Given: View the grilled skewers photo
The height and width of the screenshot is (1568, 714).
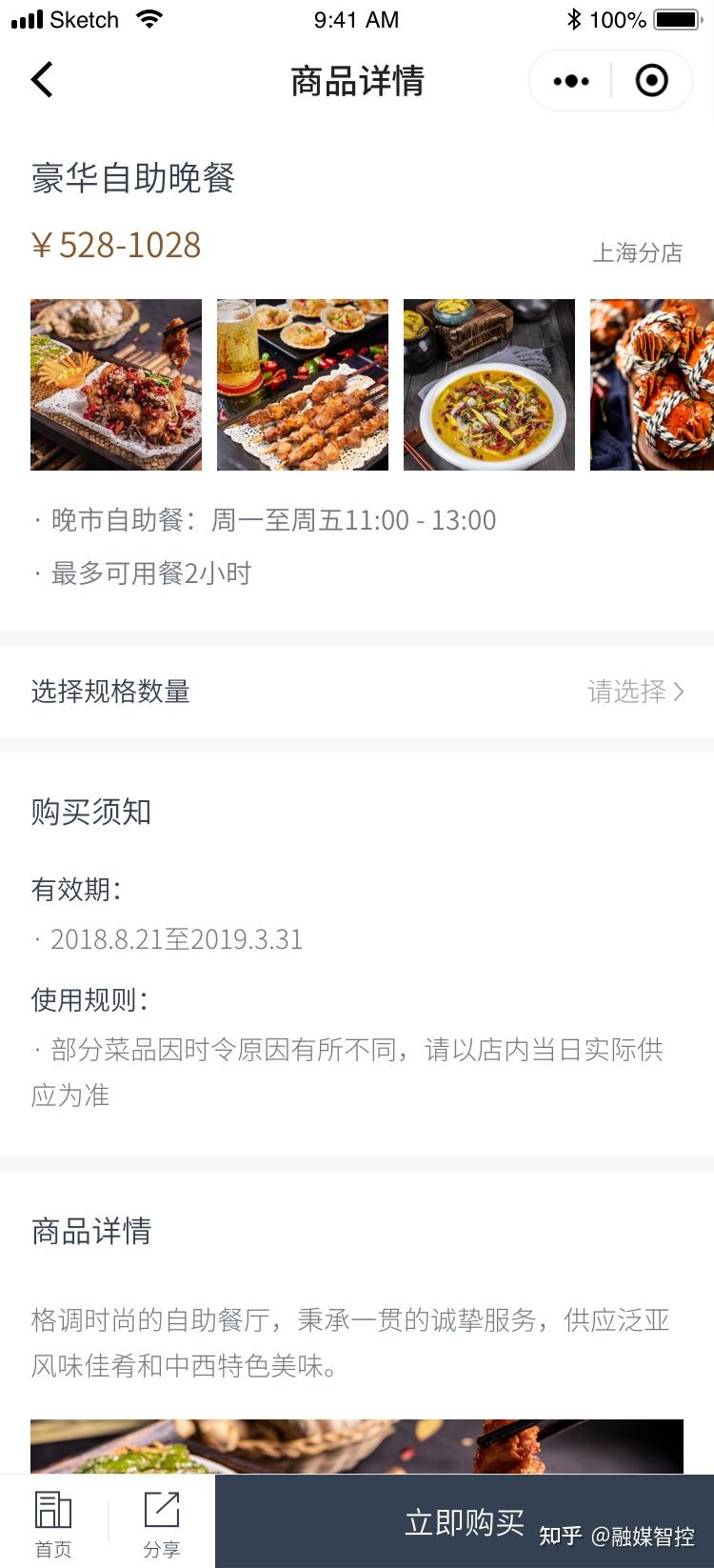Looking at the screenshot, I should pos(303,385).
